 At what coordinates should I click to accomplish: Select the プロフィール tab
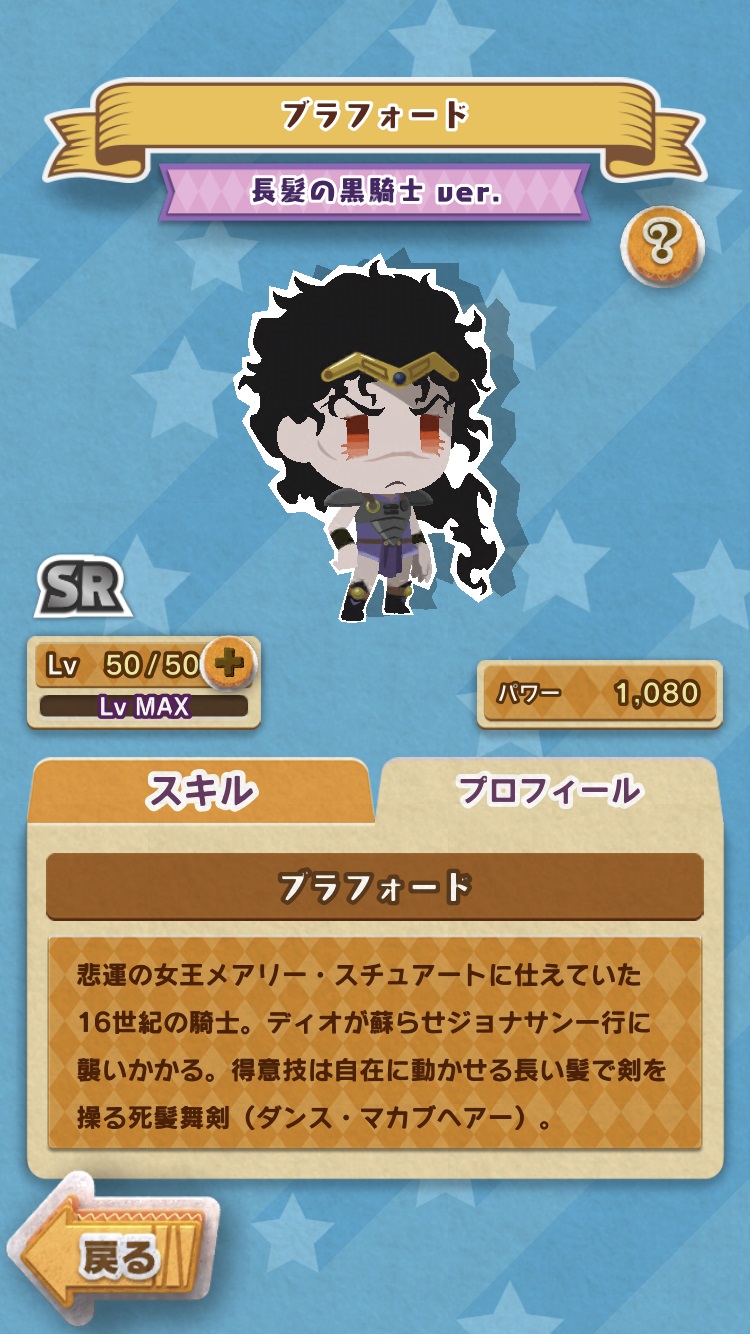[548, 791]
